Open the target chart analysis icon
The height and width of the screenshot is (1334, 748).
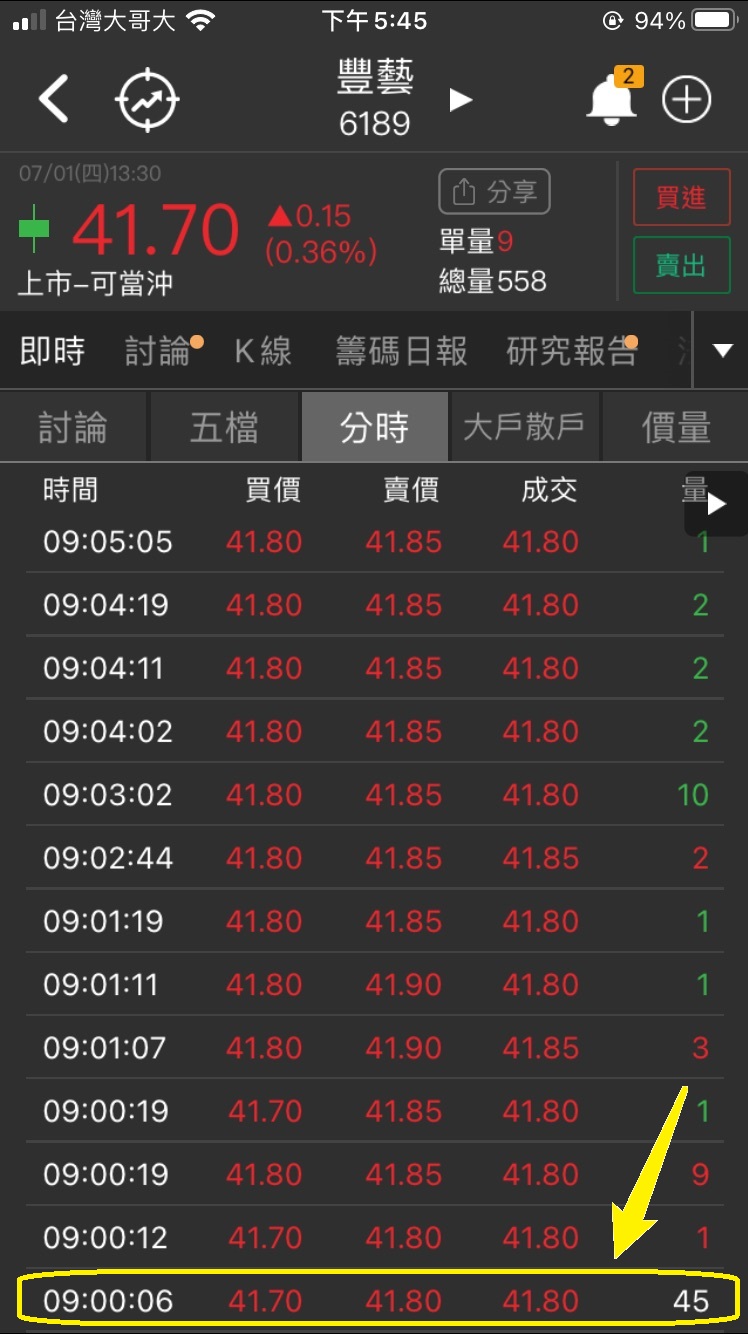click(147, 100)
